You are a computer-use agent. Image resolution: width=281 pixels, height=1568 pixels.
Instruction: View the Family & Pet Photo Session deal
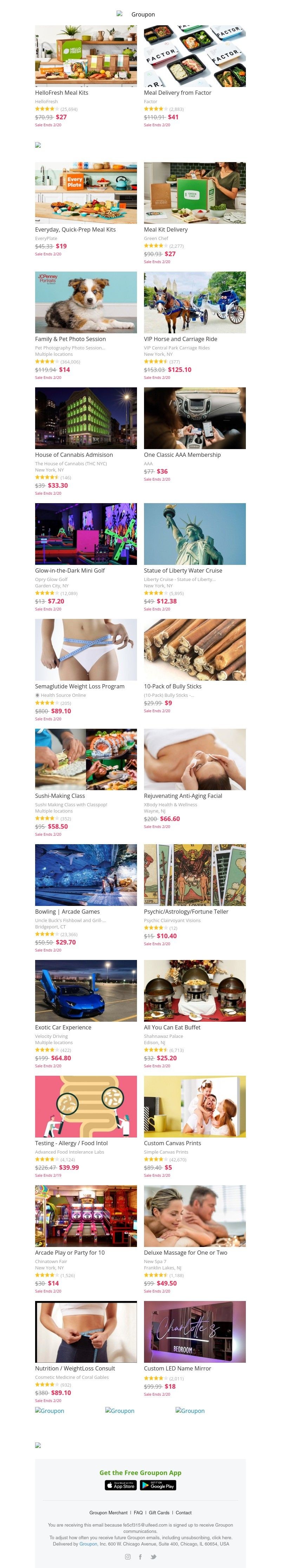click(x=85, y=302)
